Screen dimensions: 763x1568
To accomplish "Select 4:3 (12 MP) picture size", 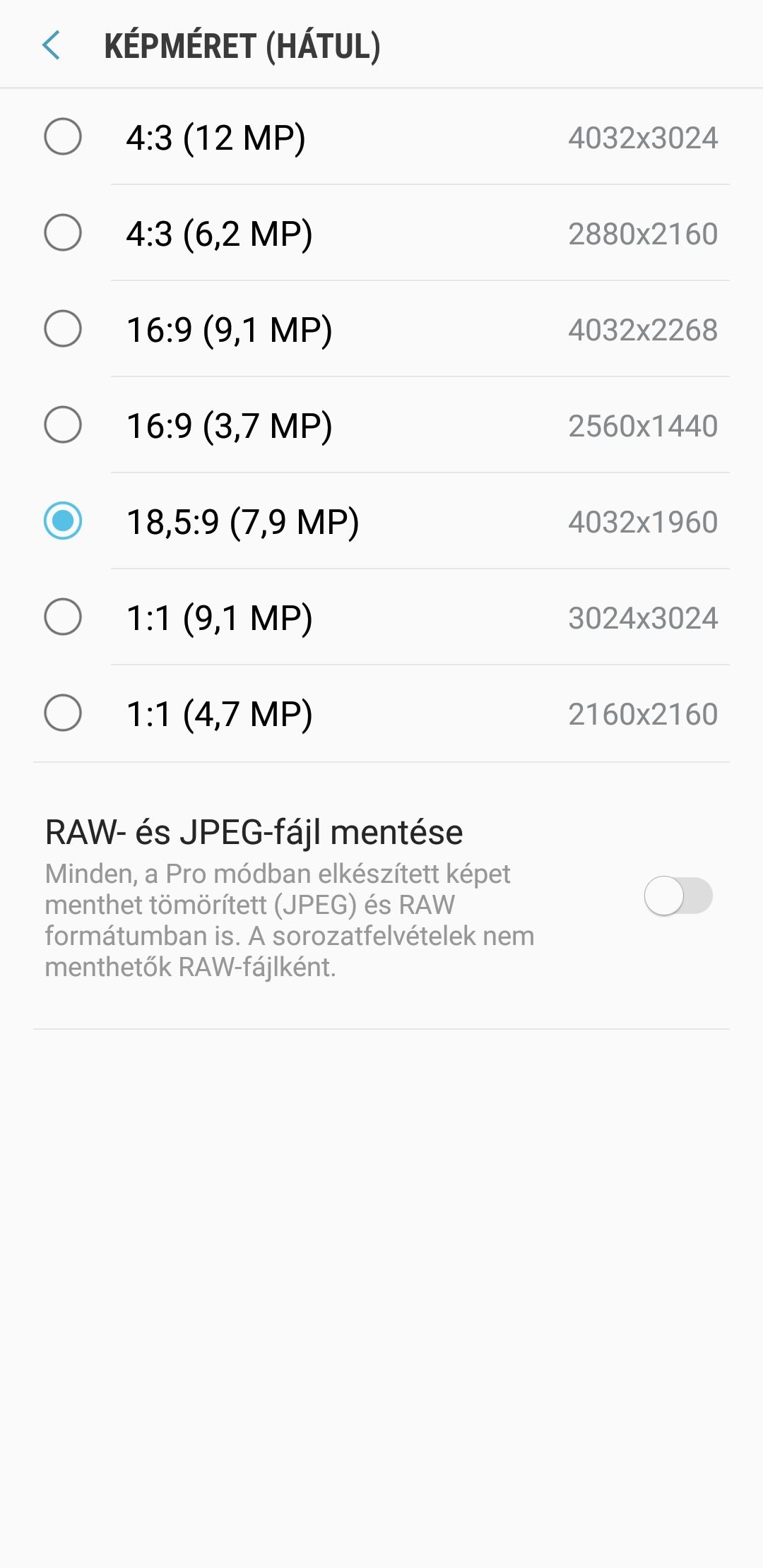I will 381,137.
